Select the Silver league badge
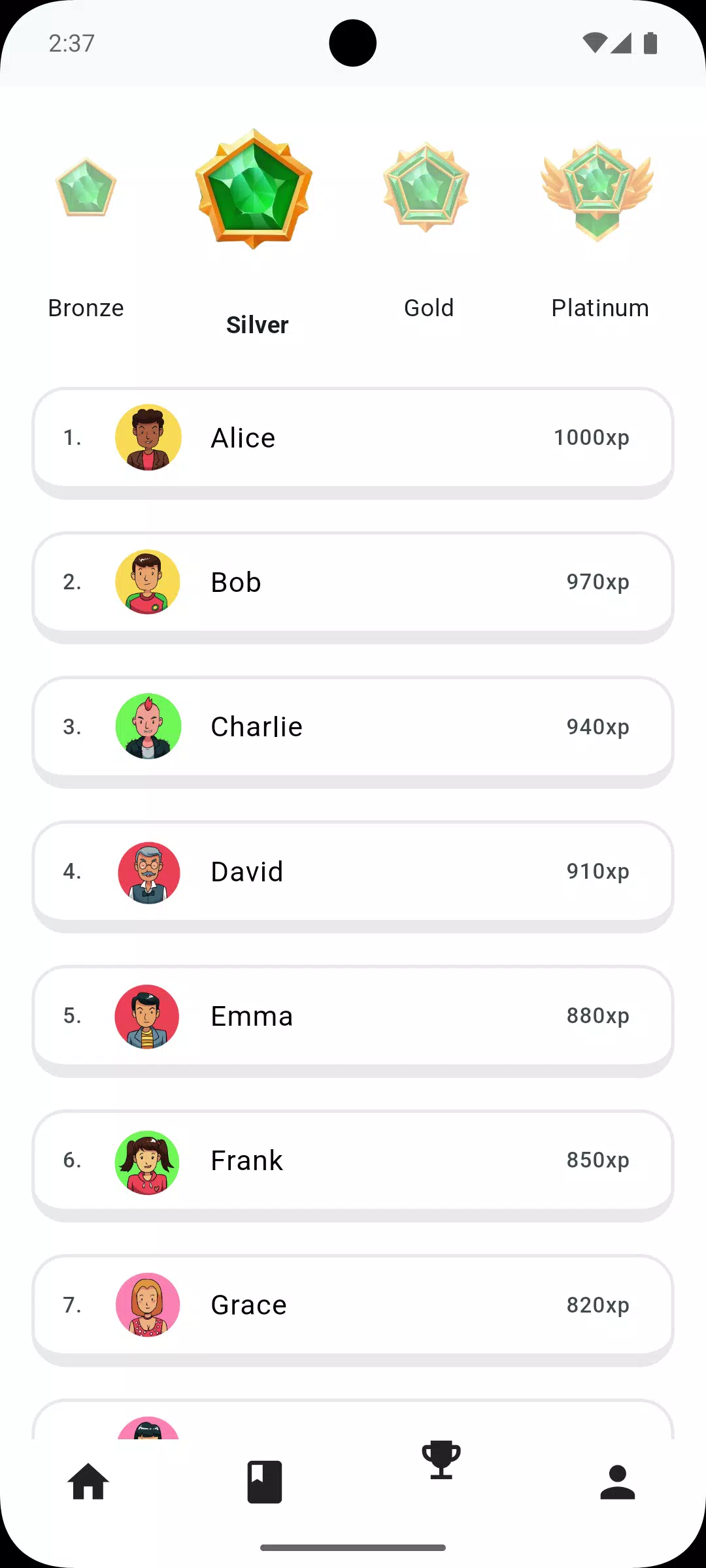Image resolution: width=706 pixels, height=1568 pixels. (254, 189)
